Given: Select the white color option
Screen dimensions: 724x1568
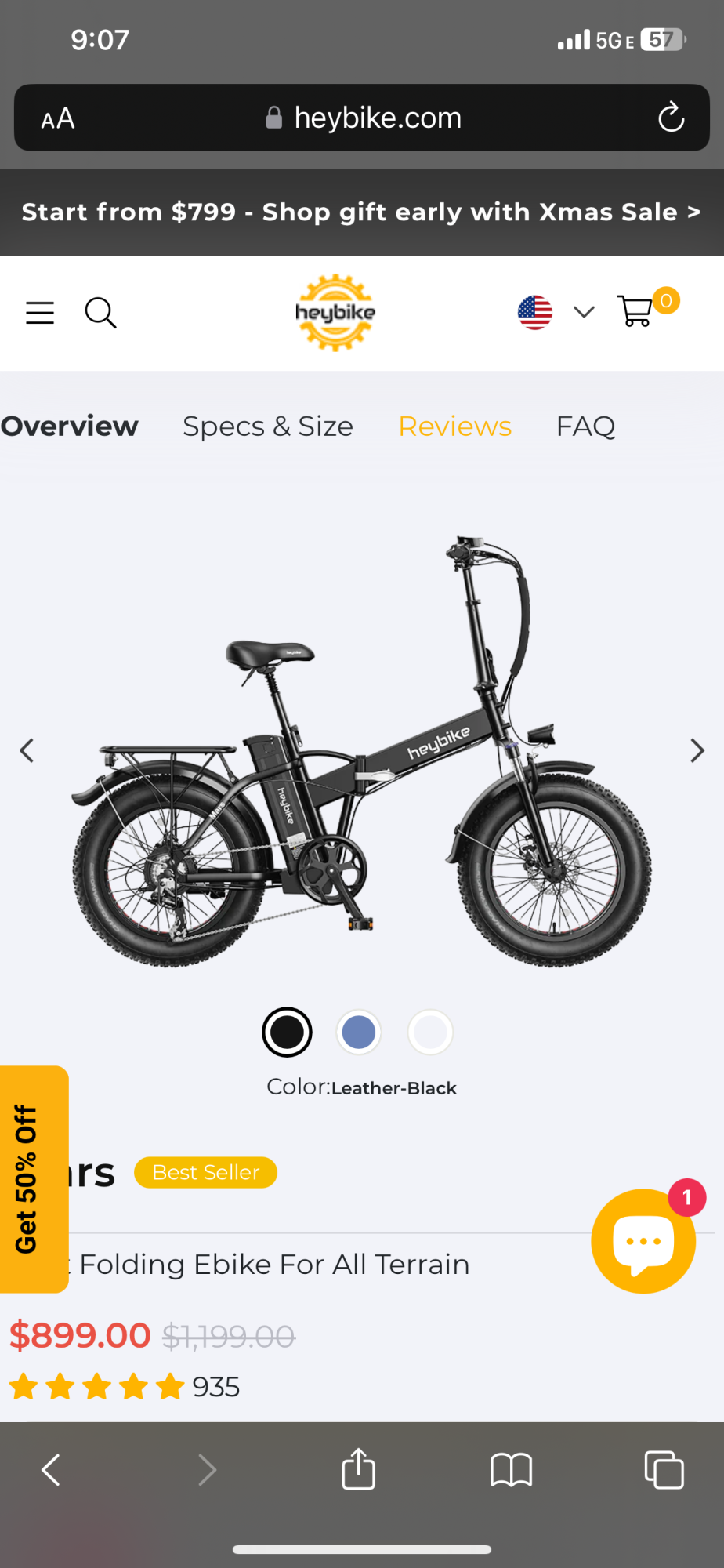Looking at the screenshot, I should [429, 1032].
